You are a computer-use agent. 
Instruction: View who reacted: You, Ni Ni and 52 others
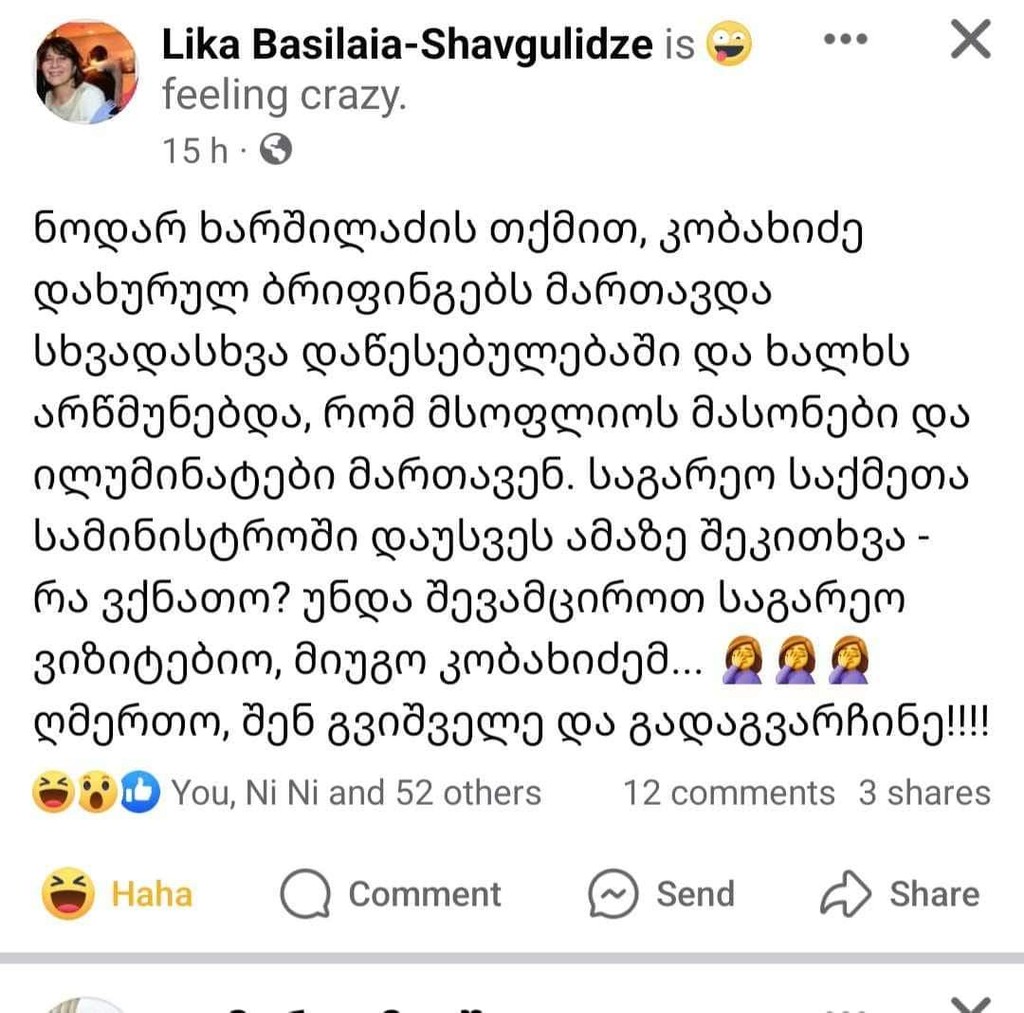click(x=355, y=793)
